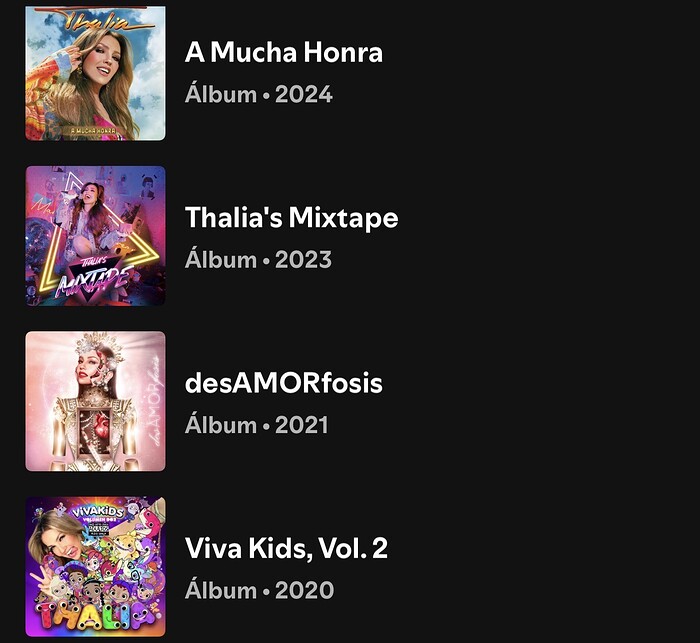The width and height of the screenshot is (700, 643).
Task: Open Thalia's Mixtape album
Action: [x=291, y=218]
